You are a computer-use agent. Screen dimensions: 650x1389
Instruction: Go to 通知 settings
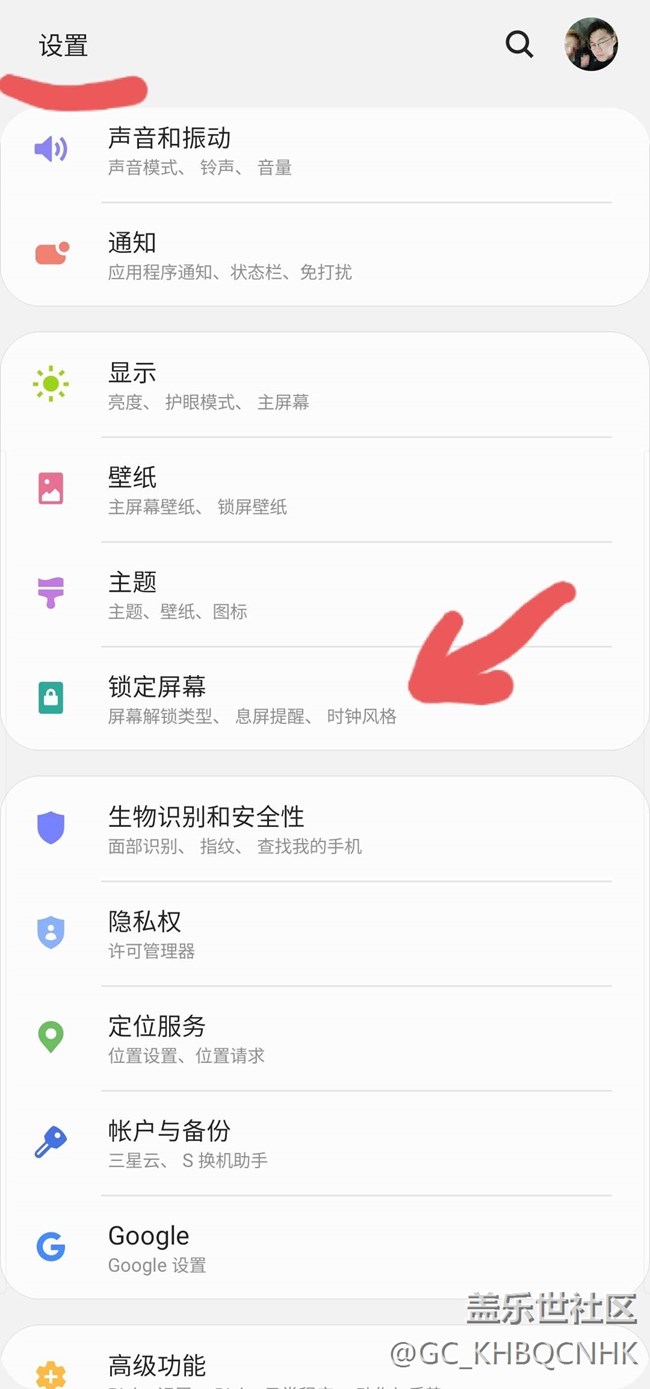coord(325,255)
